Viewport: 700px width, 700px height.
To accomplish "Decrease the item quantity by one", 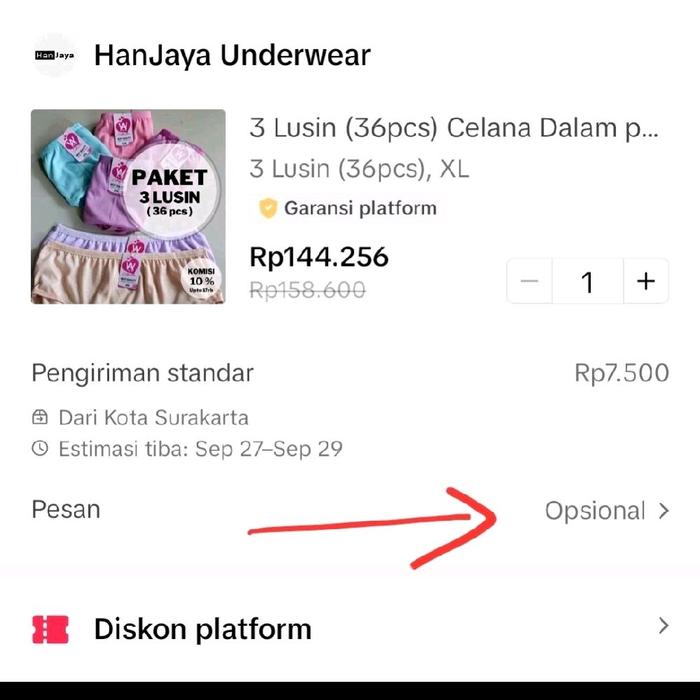I will coord(530,282).
